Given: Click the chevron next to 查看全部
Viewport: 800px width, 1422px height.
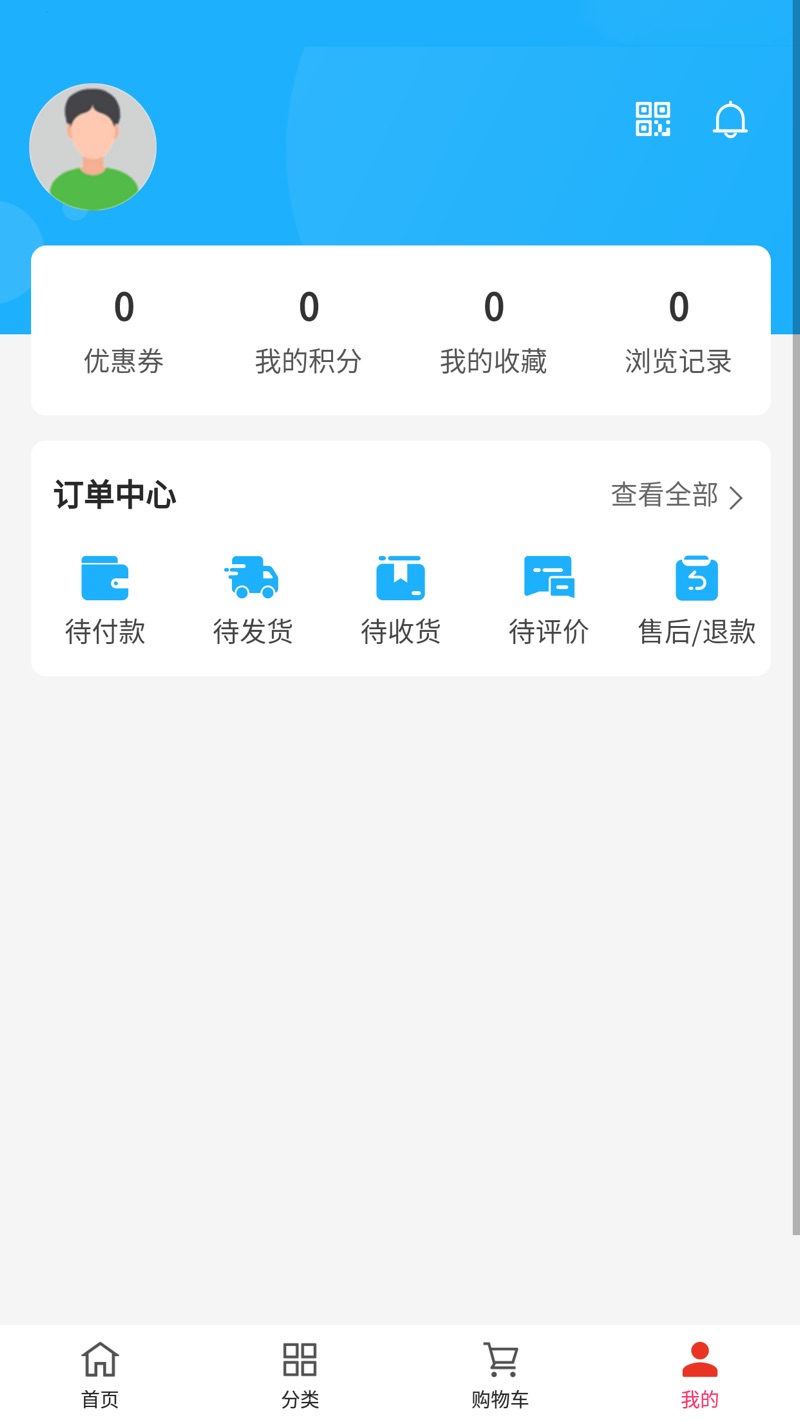Looking at the screenshot, I should click(737, 496).
